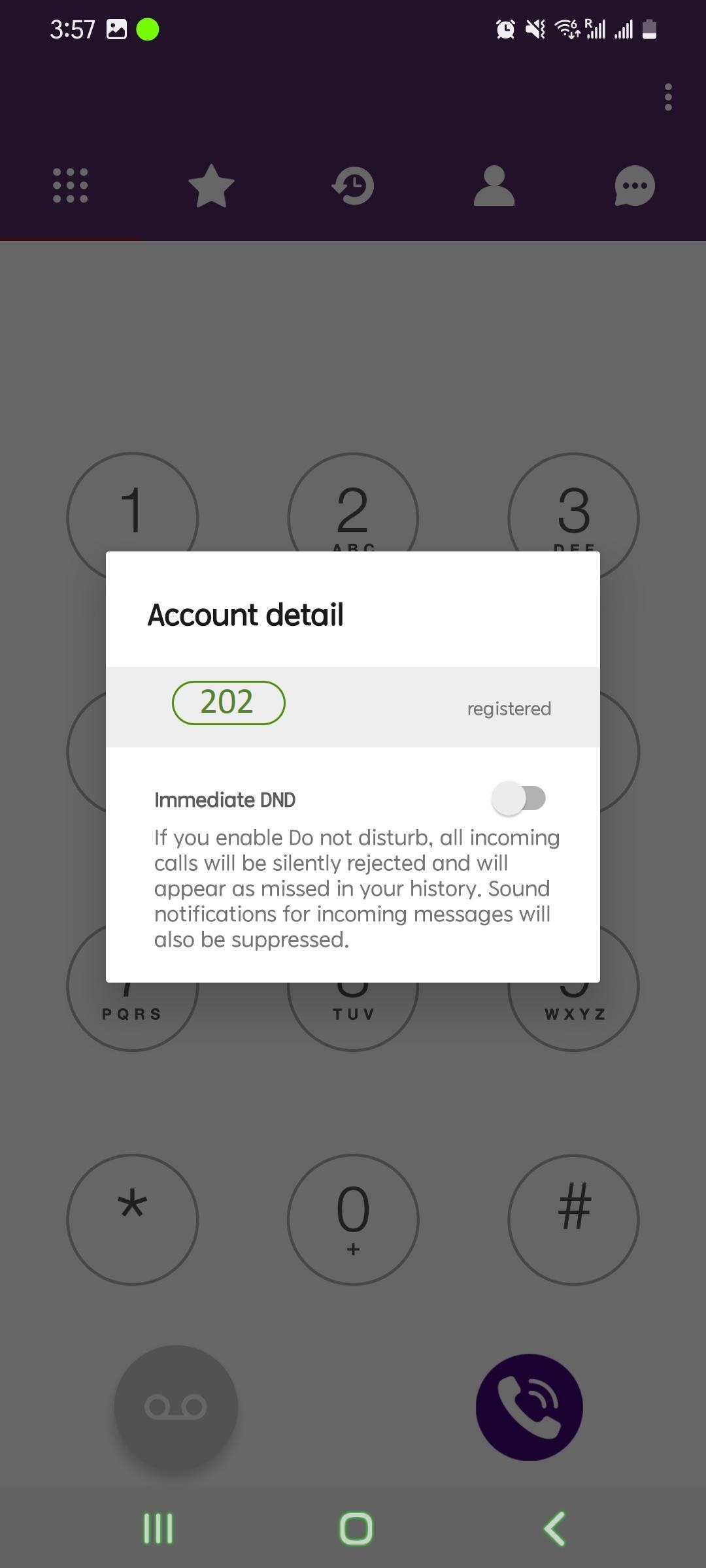This screenshot has height=1568, width=706.
Task: Go back with the system back button
Action: pyautogui.click(x=554, y=1529)
